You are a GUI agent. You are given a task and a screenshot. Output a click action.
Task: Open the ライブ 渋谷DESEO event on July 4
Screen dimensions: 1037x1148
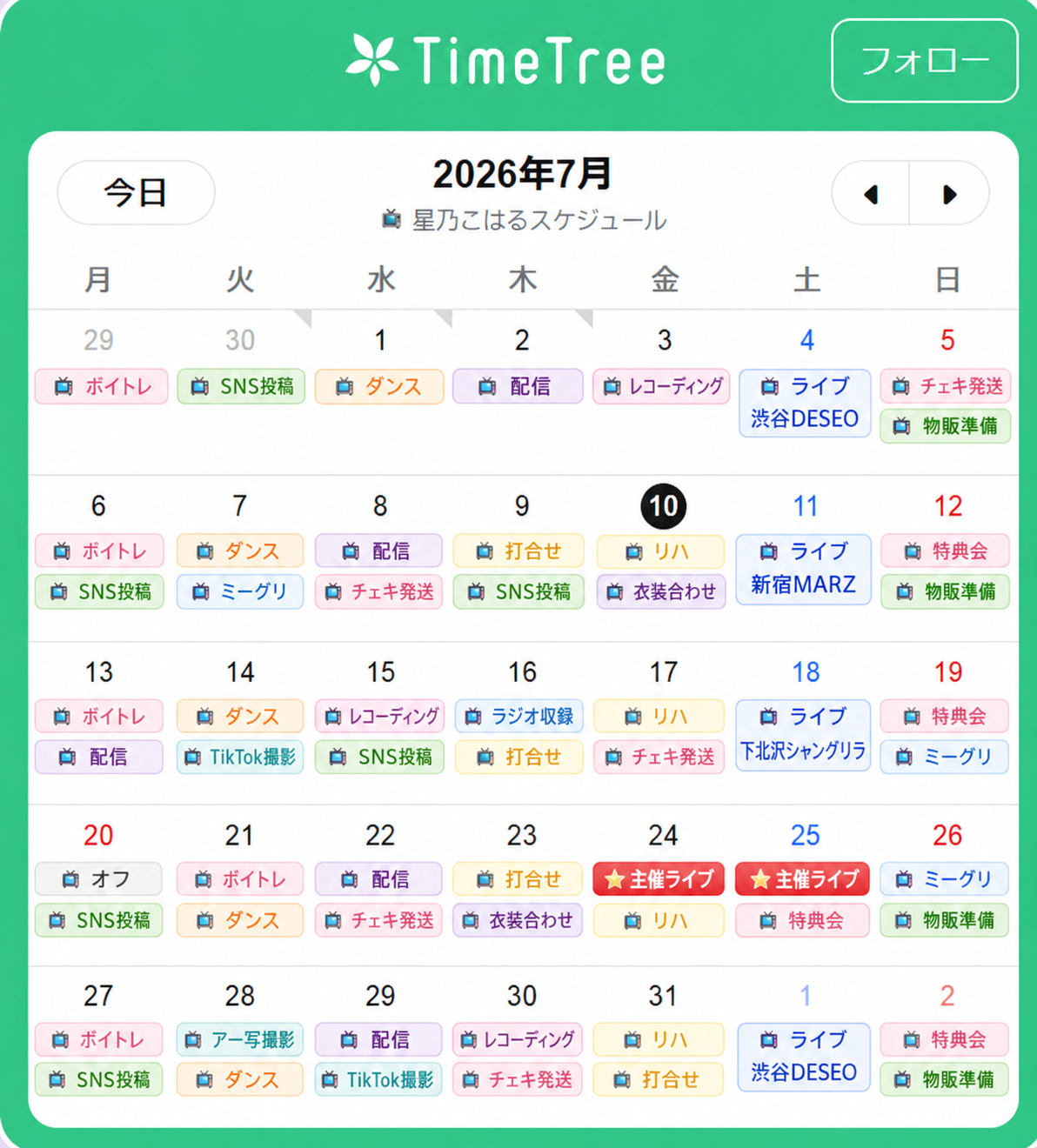click(805, 403)
